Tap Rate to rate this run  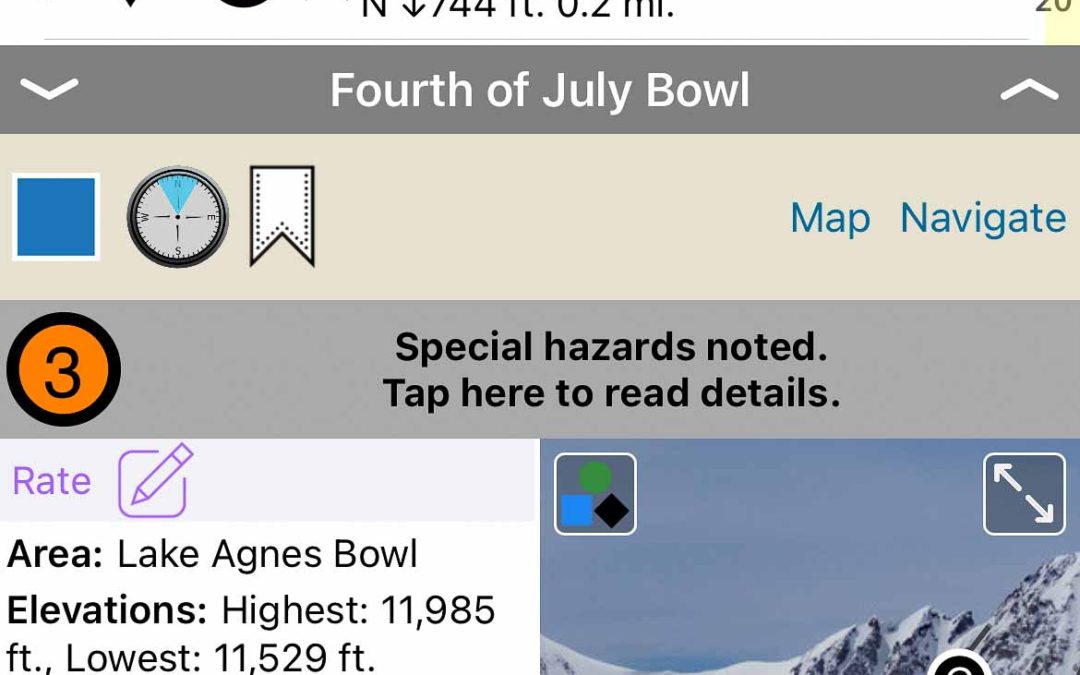[x=52, y=481]
